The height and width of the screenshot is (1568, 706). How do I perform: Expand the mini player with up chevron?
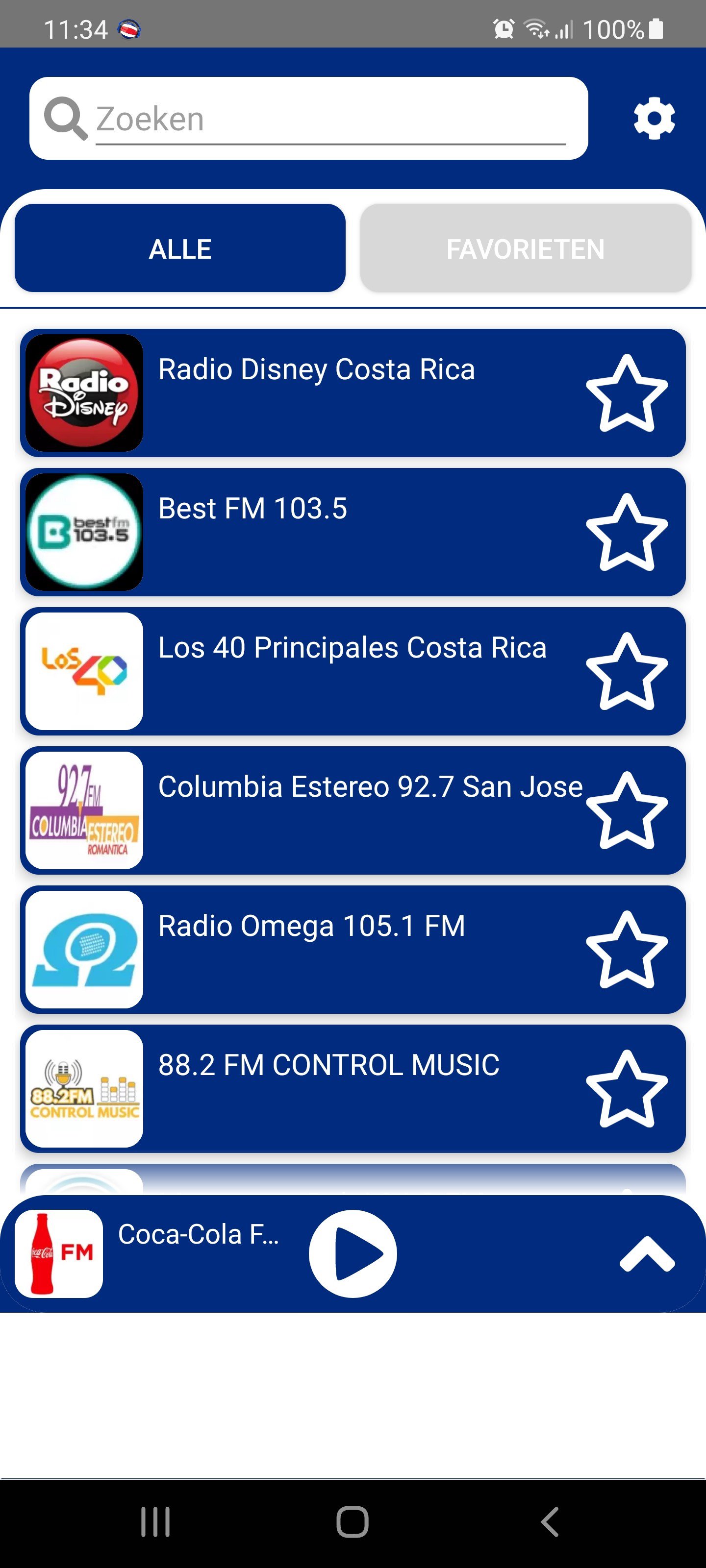pyautogui.click(x=647, y=1254)
